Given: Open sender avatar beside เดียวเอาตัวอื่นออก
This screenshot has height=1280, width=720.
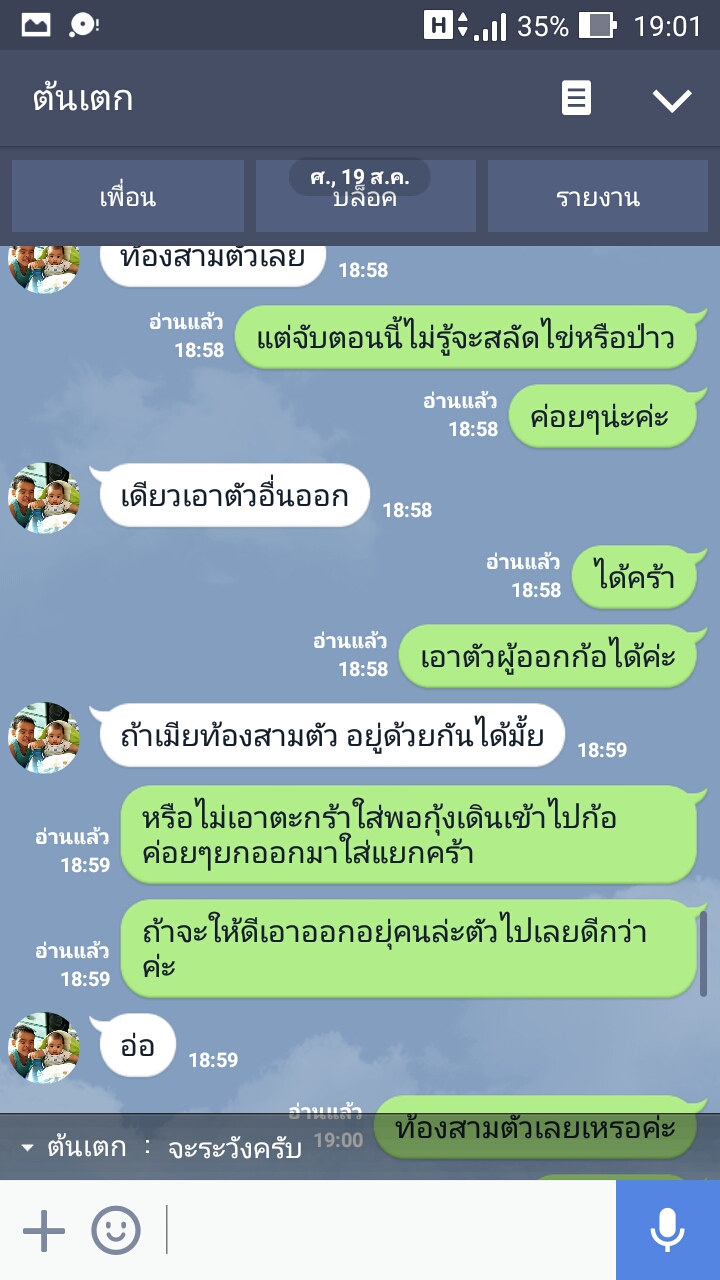Looking at the screenshot, I should [44, 497].
